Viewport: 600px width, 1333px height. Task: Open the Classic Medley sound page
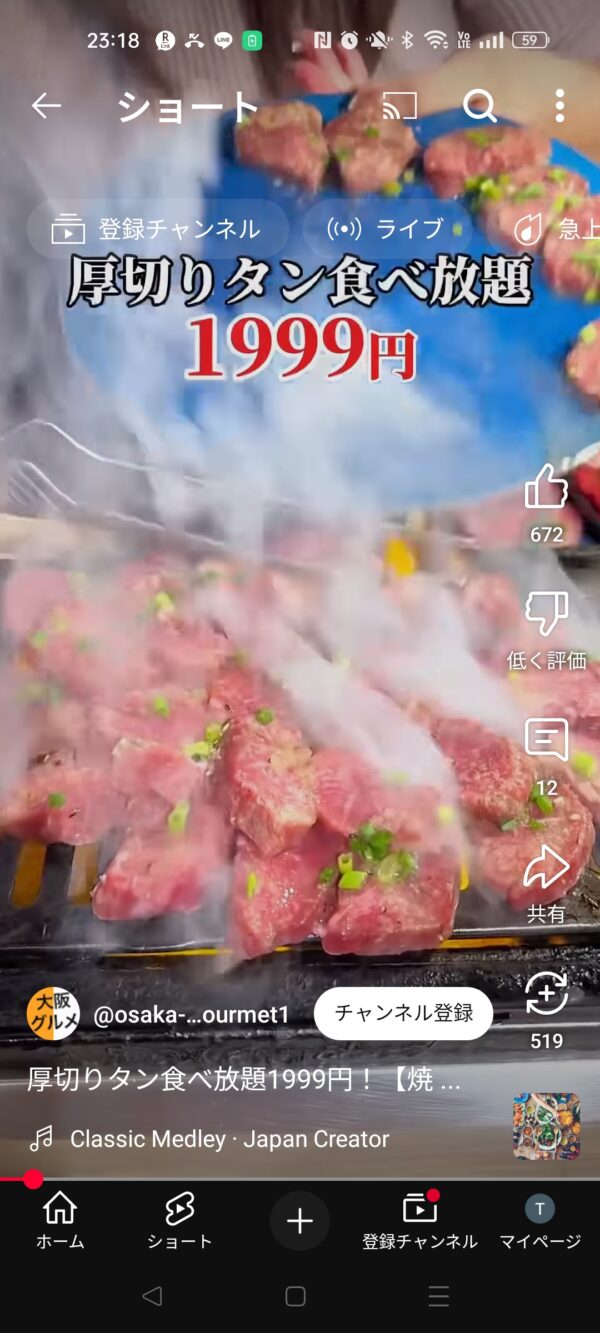(x=229, y=1139)
